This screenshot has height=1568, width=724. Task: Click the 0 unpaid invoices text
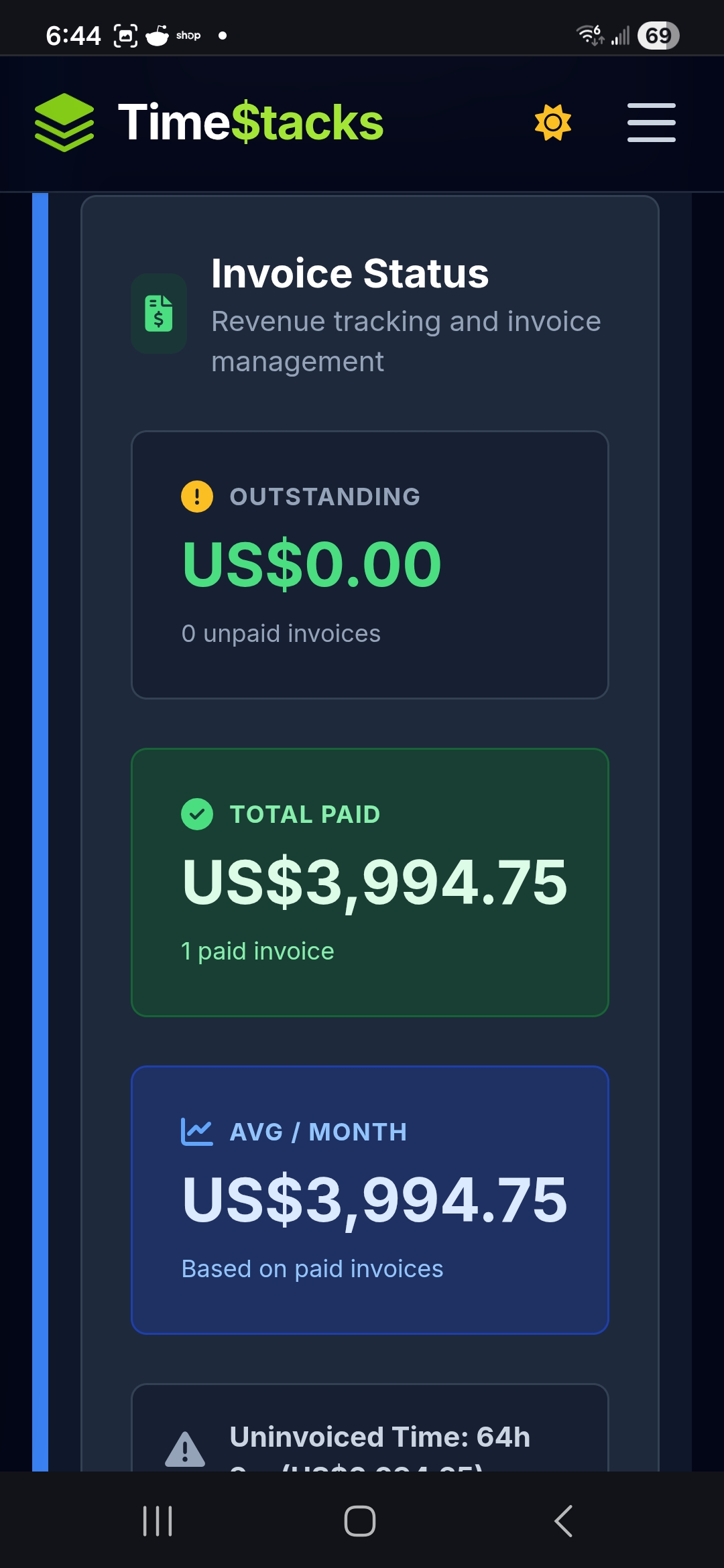pyautogui.click(x=282, y=633)
